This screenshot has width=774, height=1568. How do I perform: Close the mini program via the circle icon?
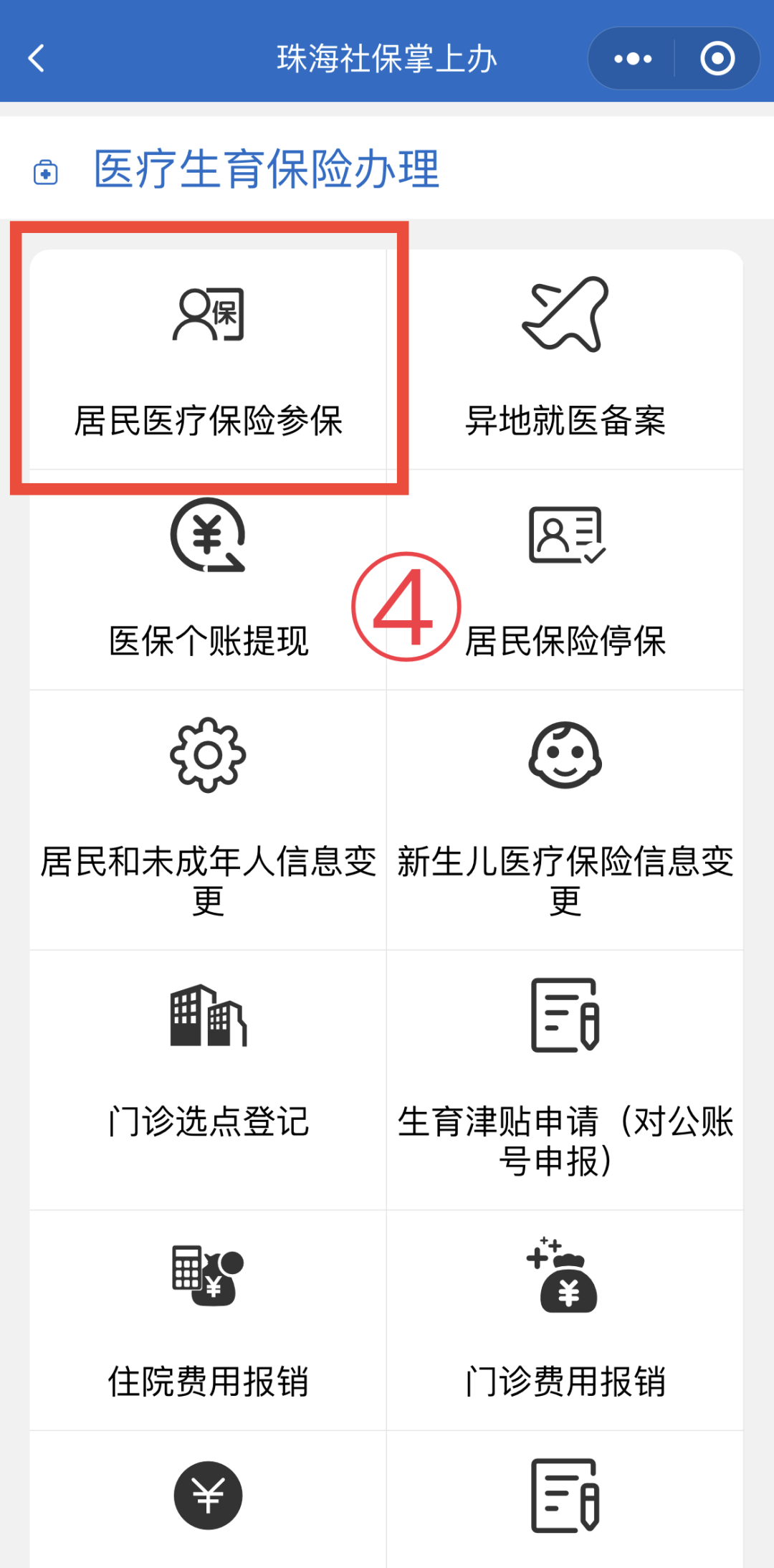pos(717,58)
